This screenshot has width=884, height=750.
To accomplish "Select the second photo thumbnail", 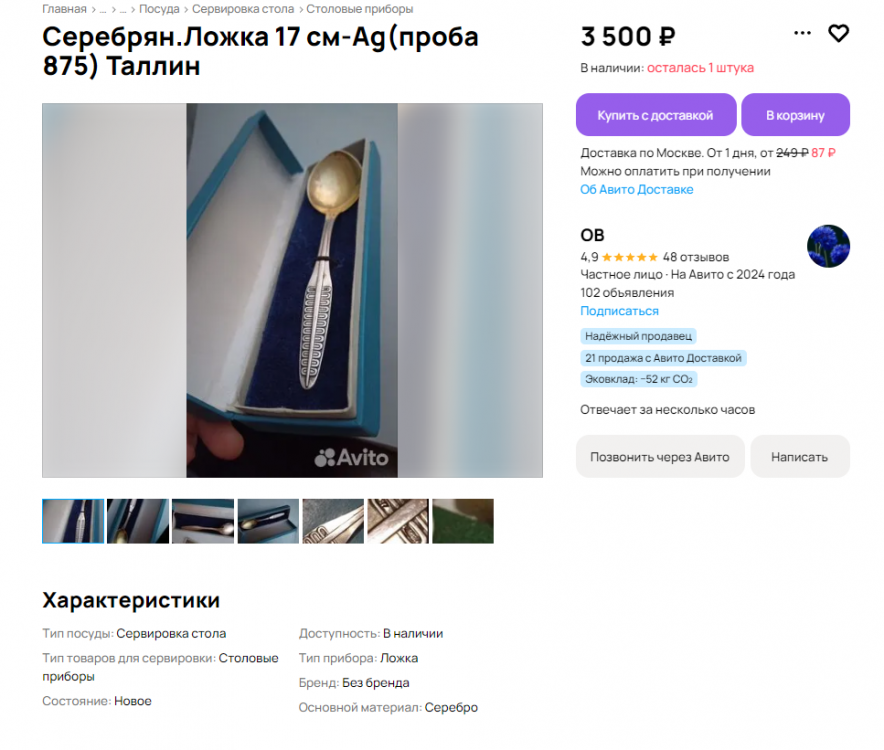I will pyautogui.click(x=138, y=521).
